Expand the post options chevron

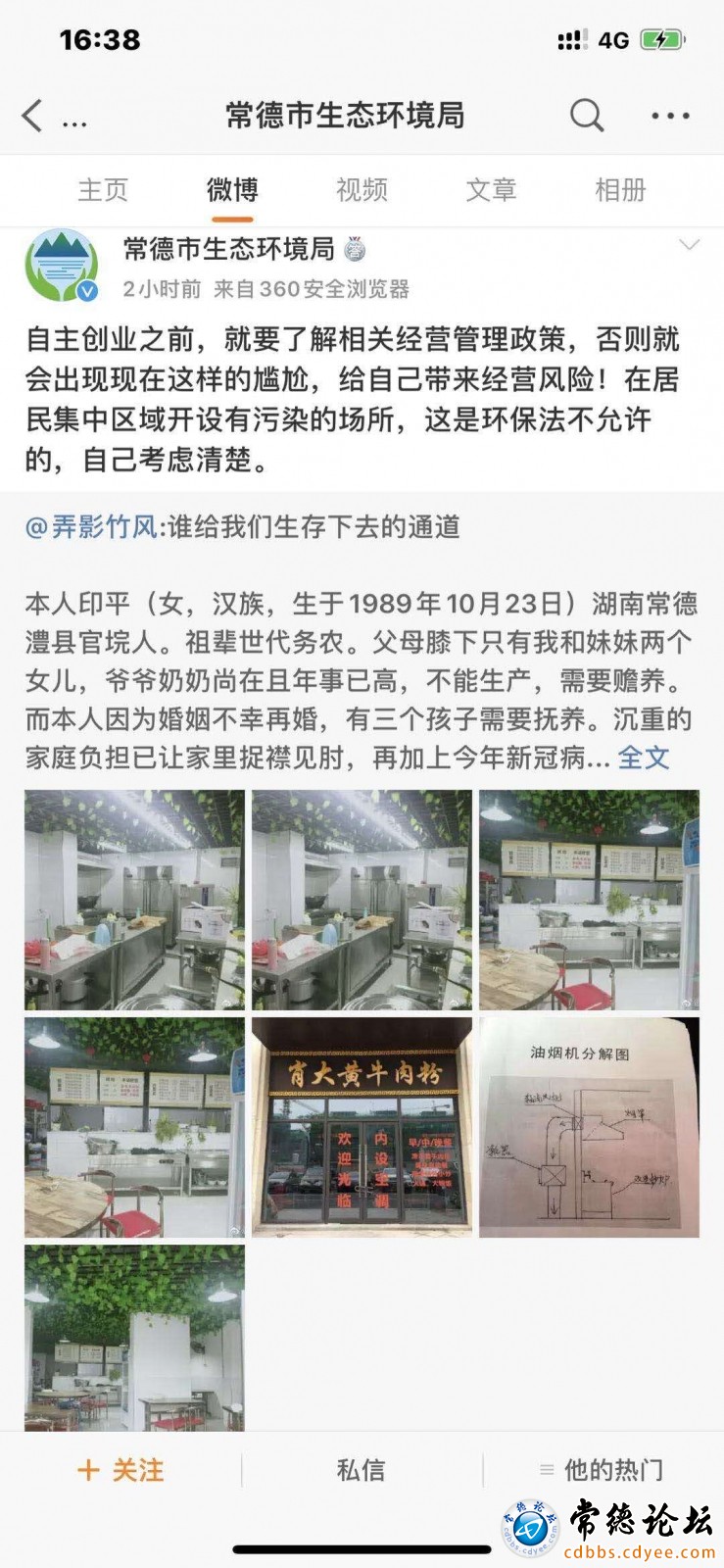click(690, 245)
